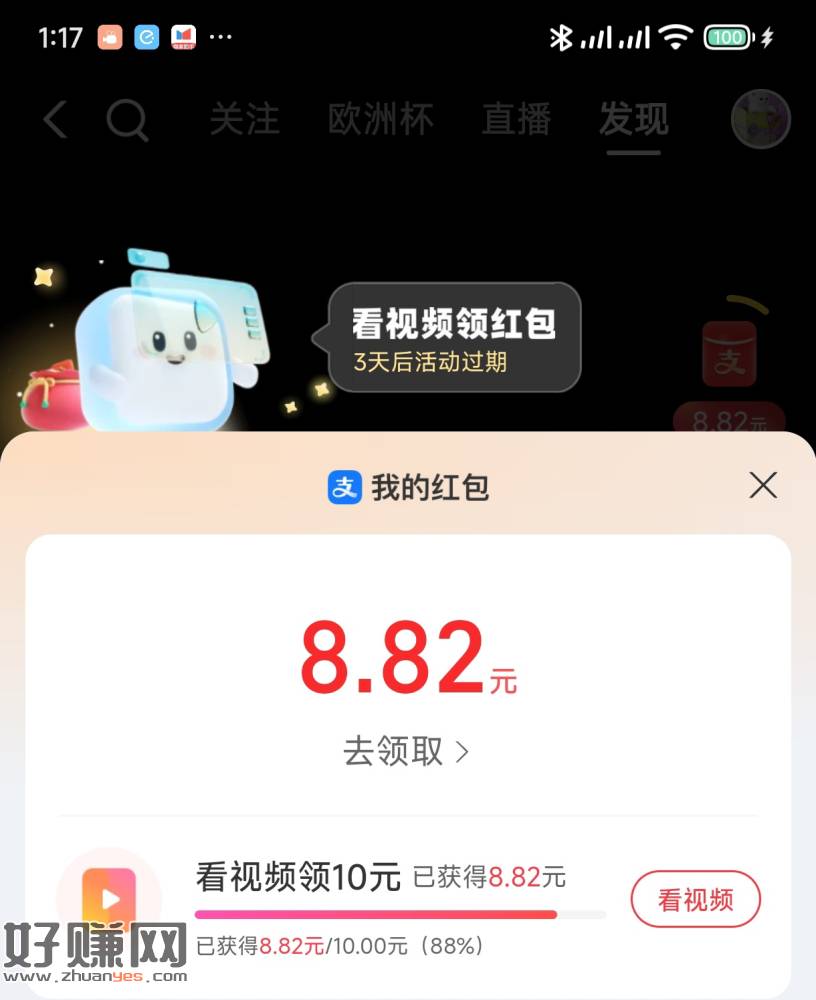Switch to the 关注 tab
The height and width of the screenshot is (1000, 816).
244,120
